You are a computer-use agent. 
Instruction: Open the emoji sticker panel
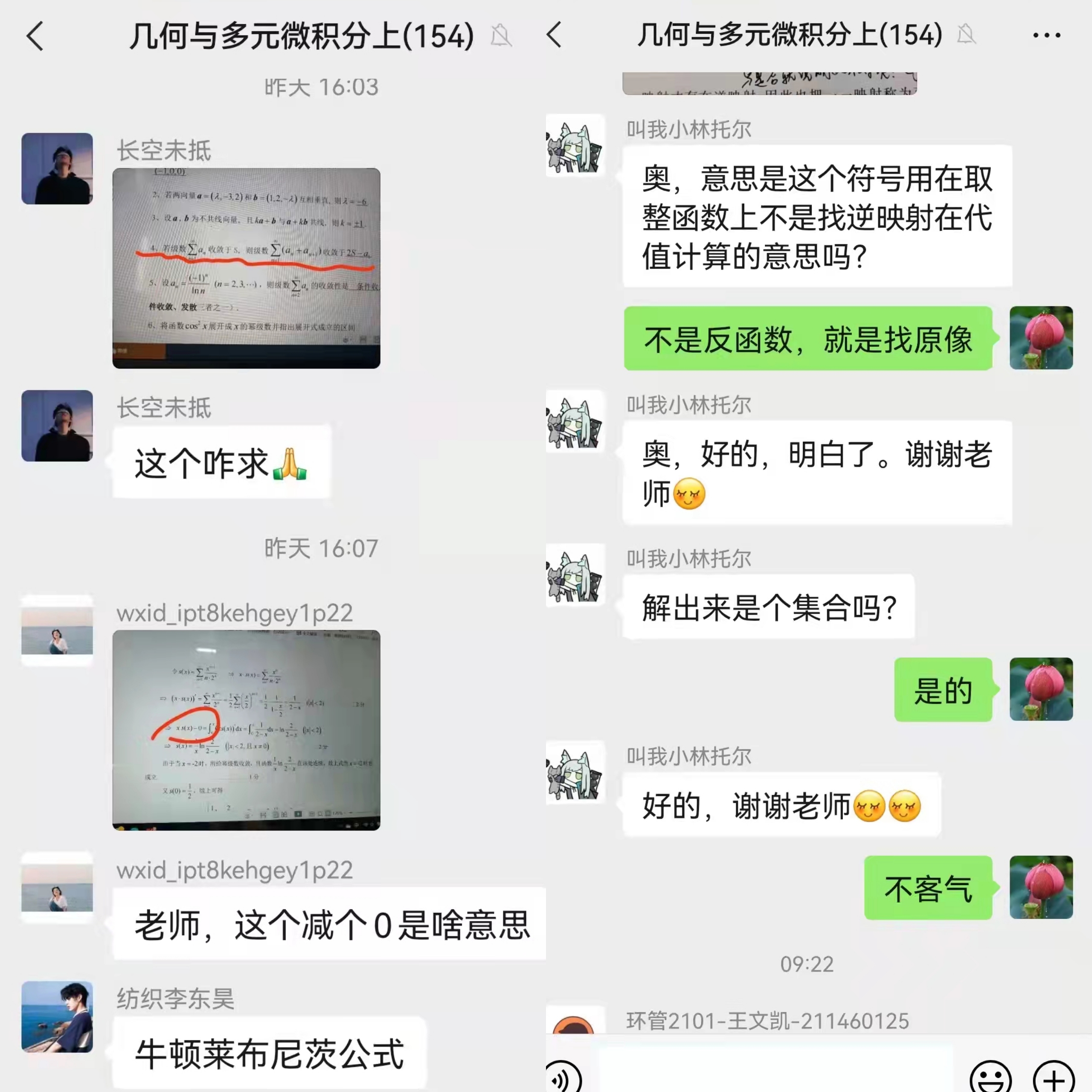click(x=990, y=1077)
